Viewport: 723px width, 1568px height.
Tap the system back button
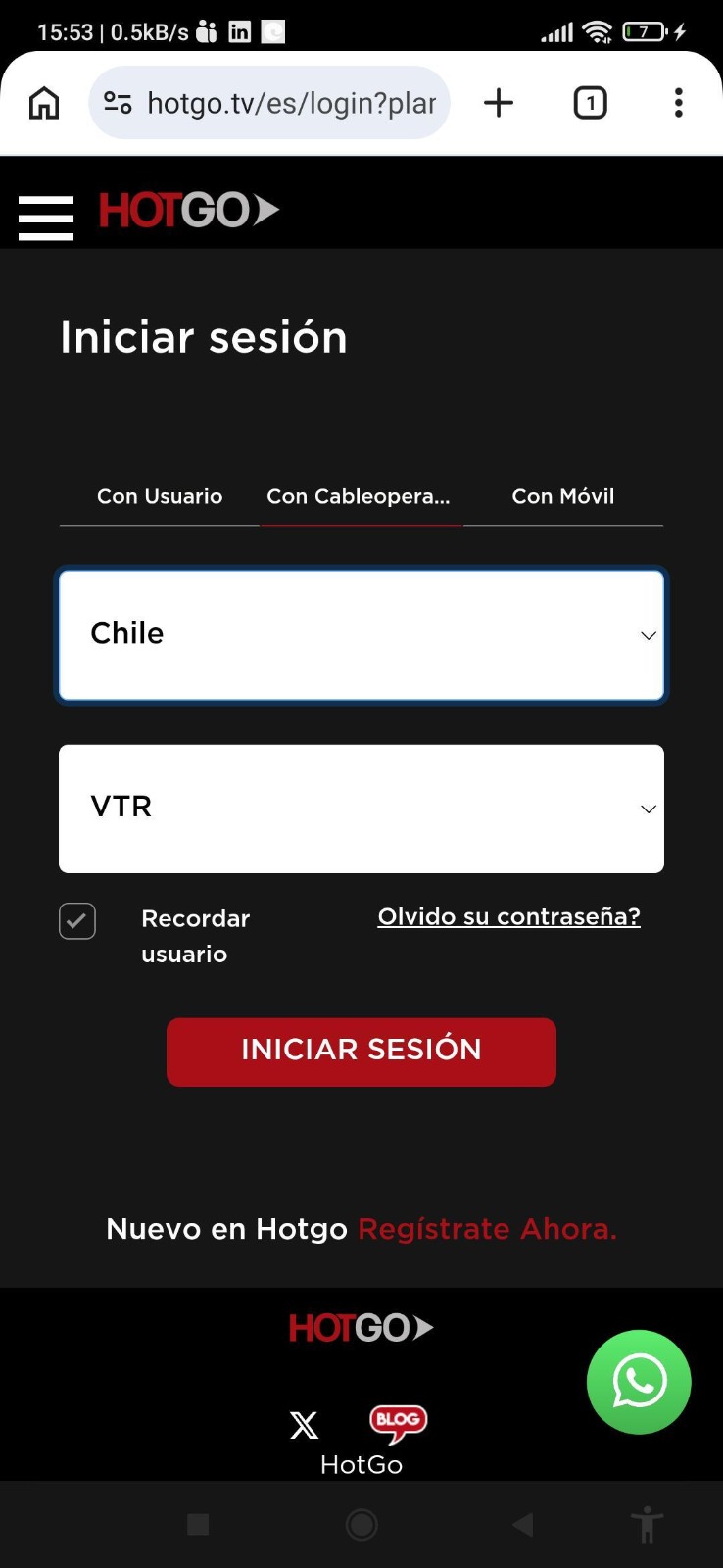(523, 1524)
